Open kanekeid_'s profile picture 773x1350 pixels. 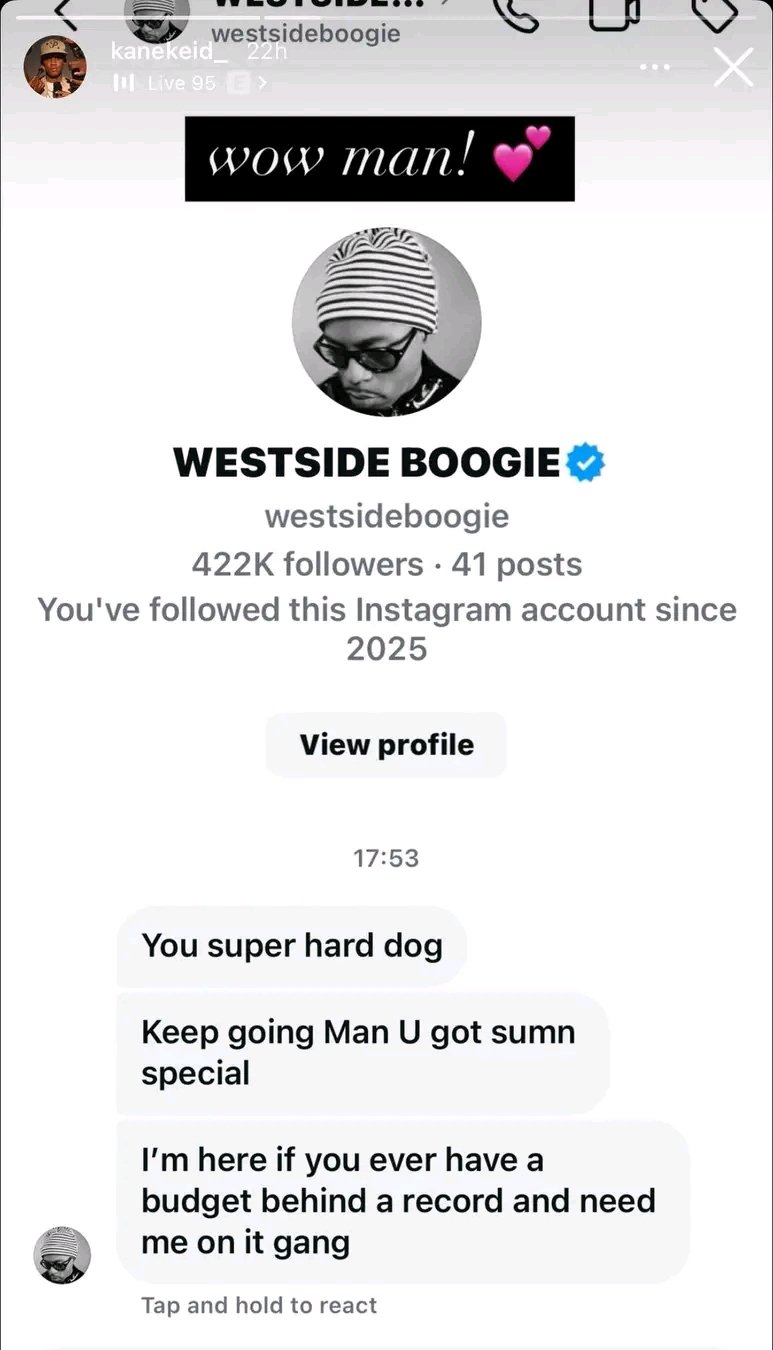(x=55, y=67)
